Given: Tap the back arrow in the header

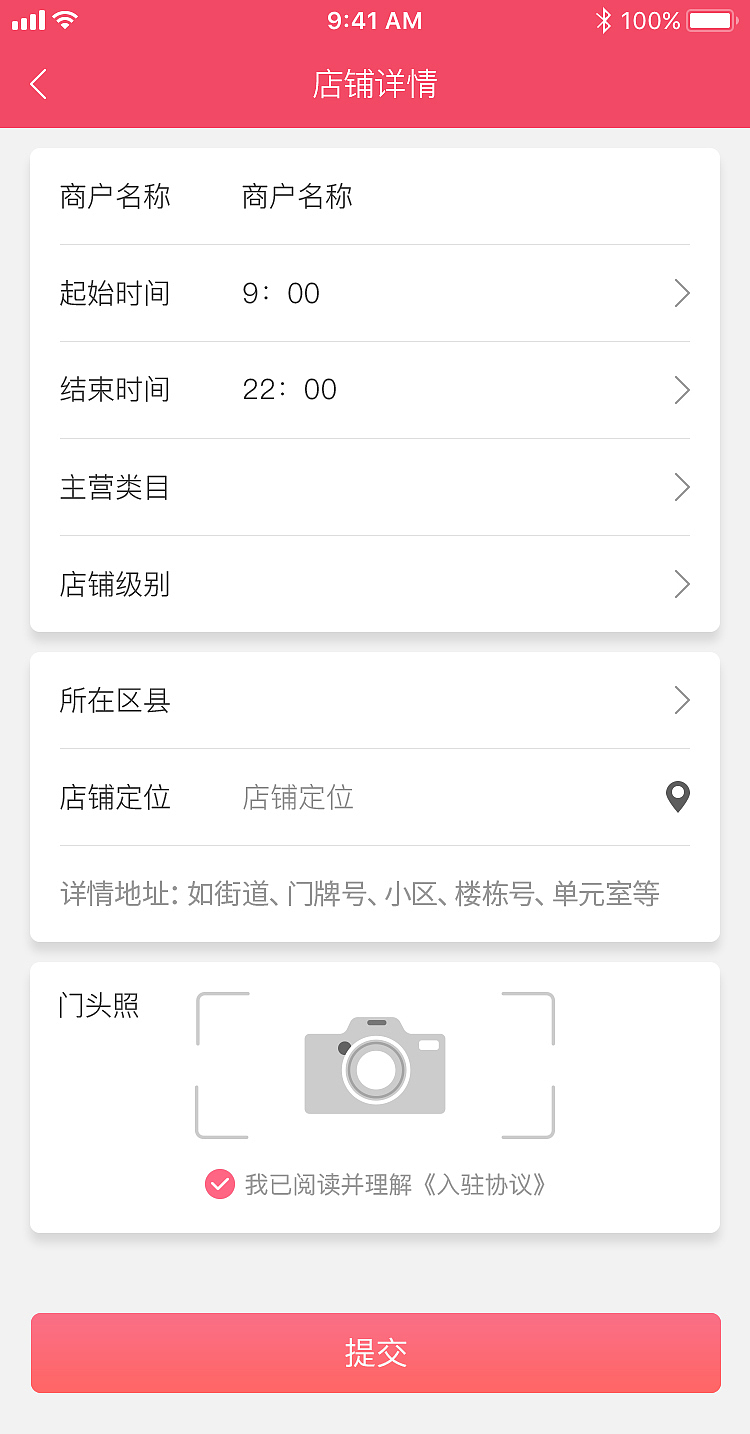Looking at the screenshot, I should click(37, 84).
